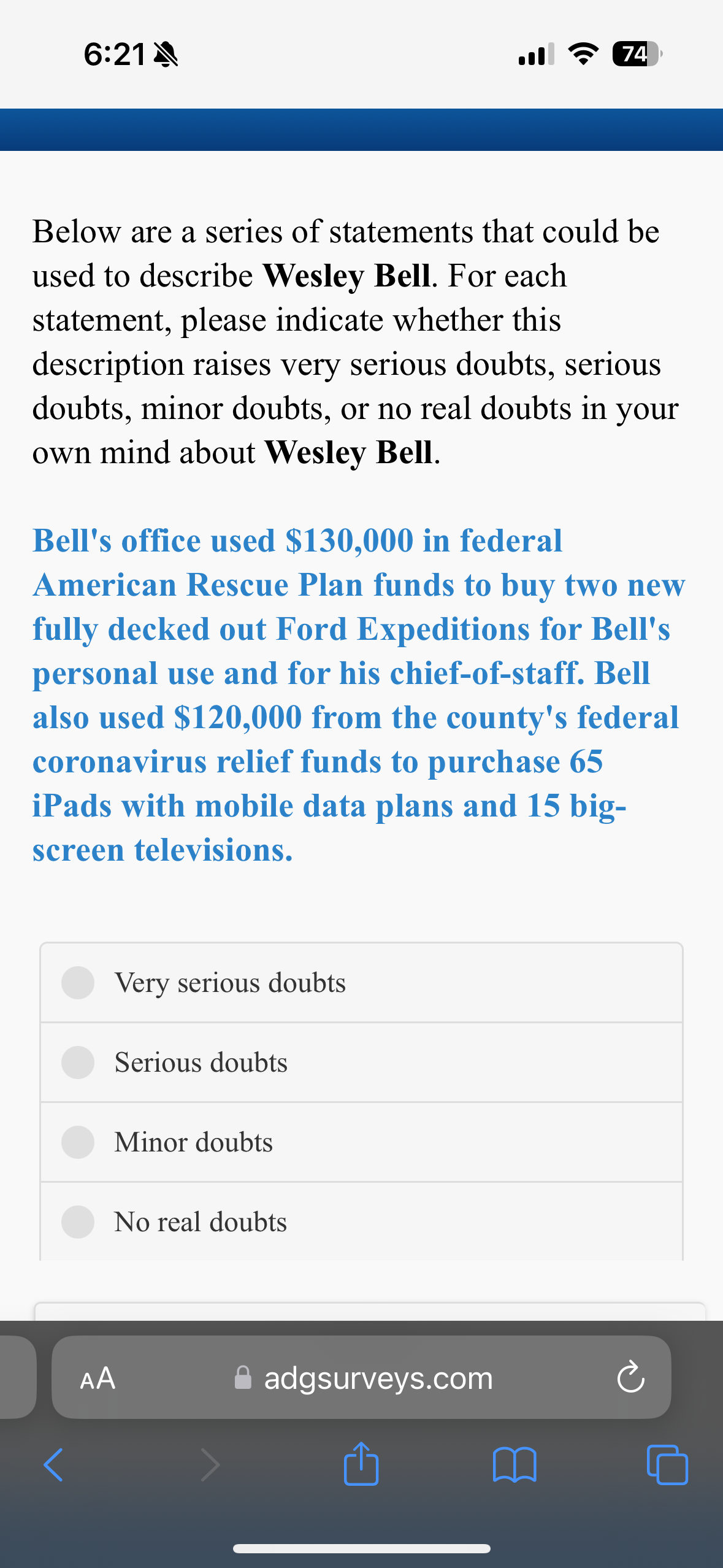This screenshot has height=1568, width=723.
Task: Reload the survey page
Action: point(630,1378)
